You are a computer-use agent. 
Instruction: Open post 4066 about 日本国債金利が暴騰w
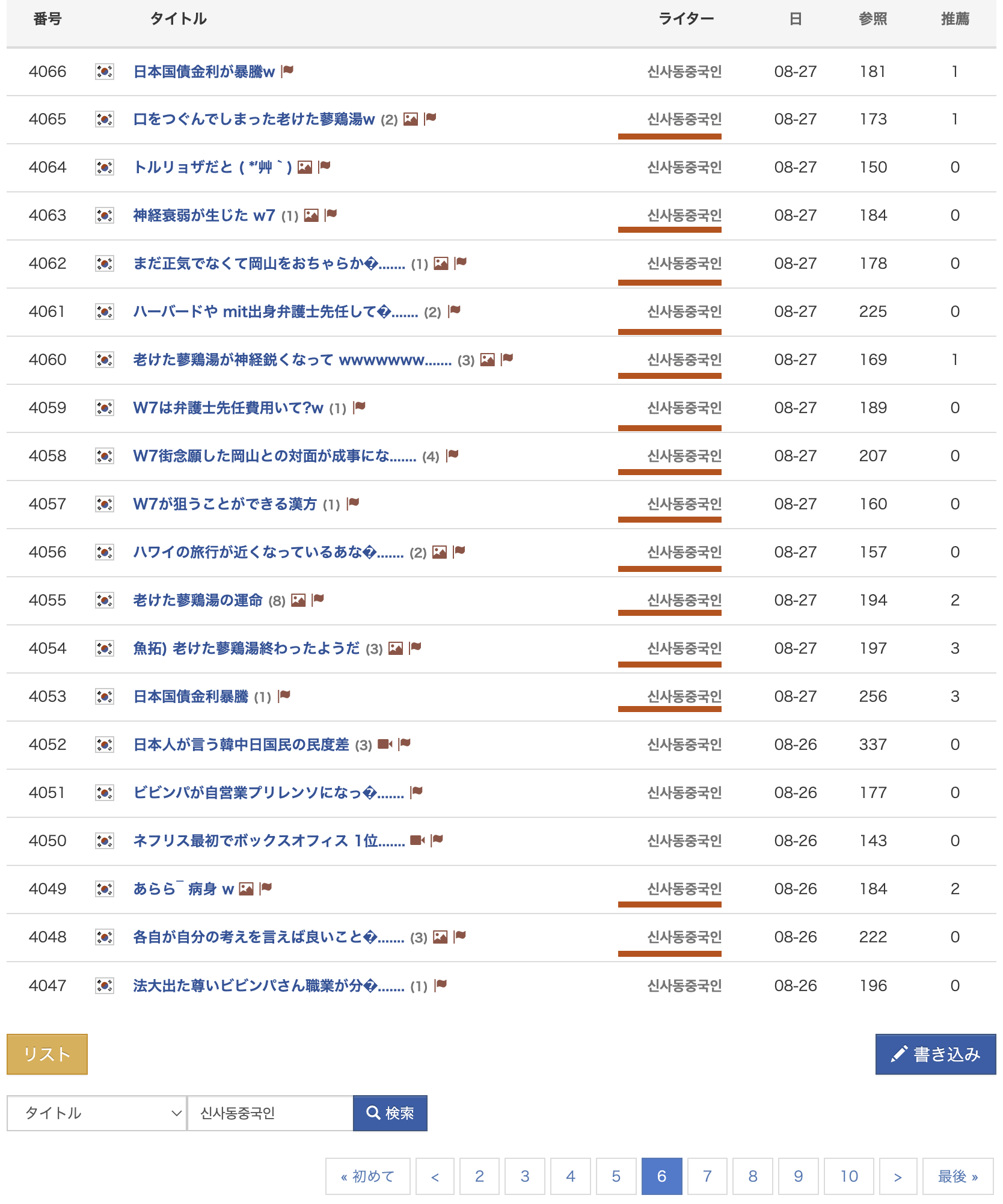204,72
